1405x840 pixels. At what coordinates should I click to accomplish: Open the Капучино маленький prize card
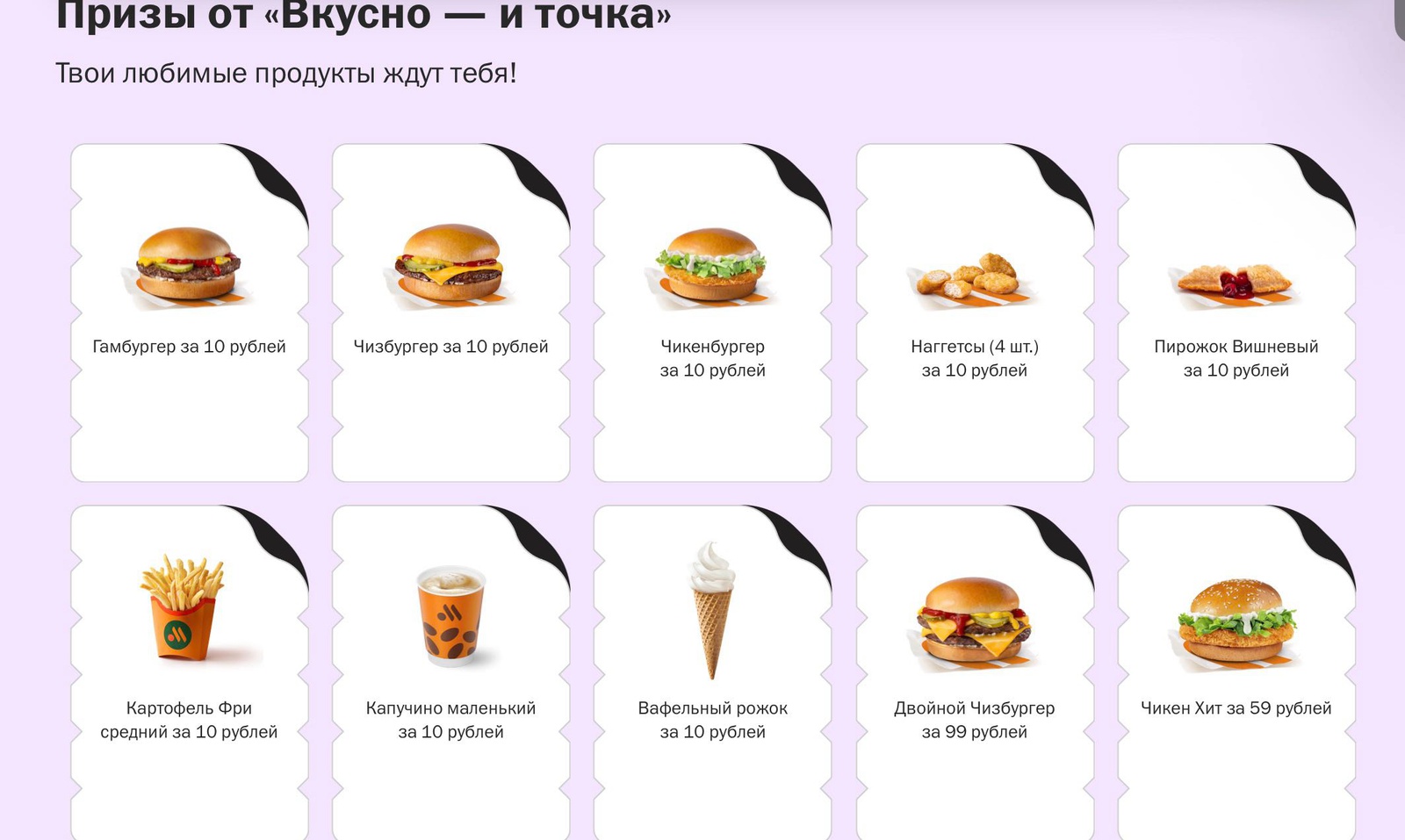[450, 672]
